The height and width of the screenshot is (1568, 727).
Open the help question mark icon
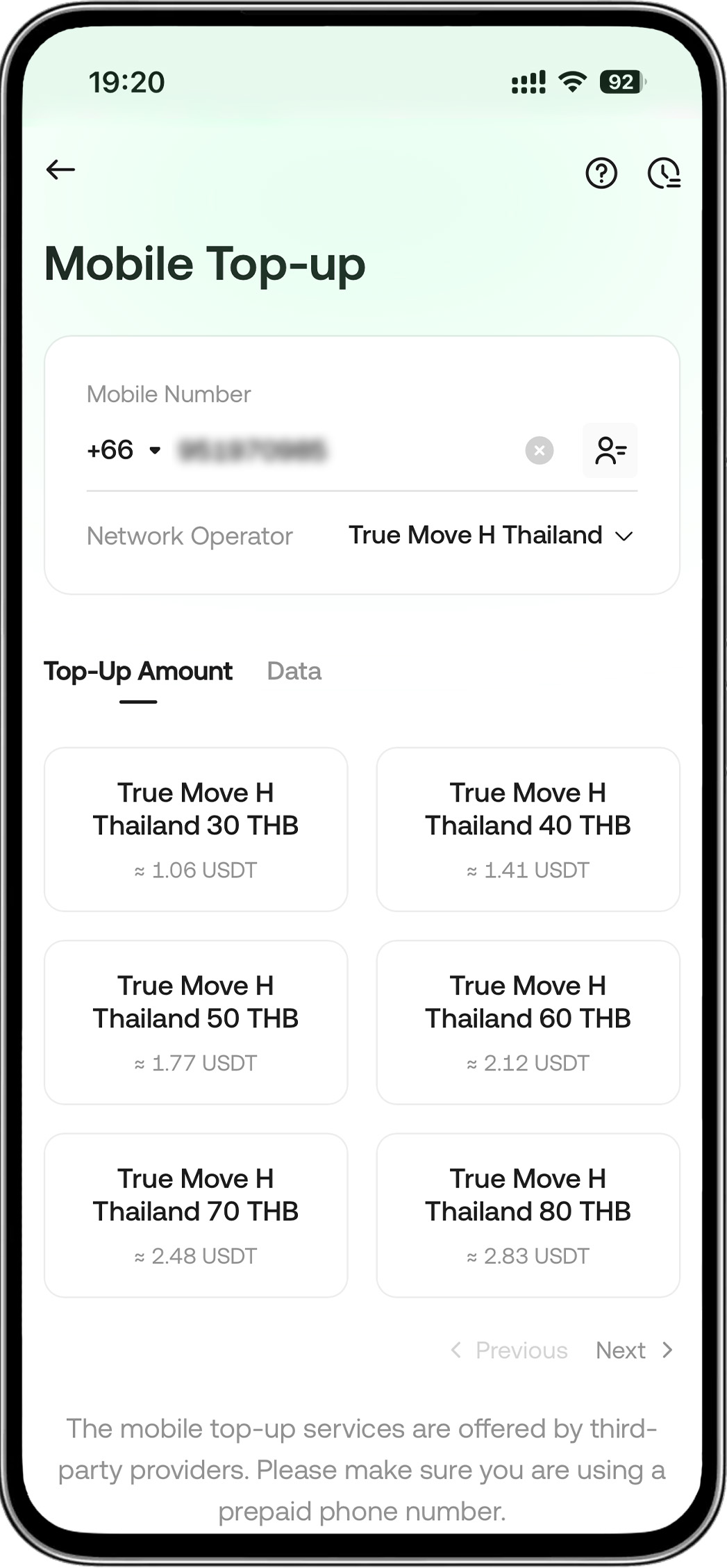click(x=601, y=173)
